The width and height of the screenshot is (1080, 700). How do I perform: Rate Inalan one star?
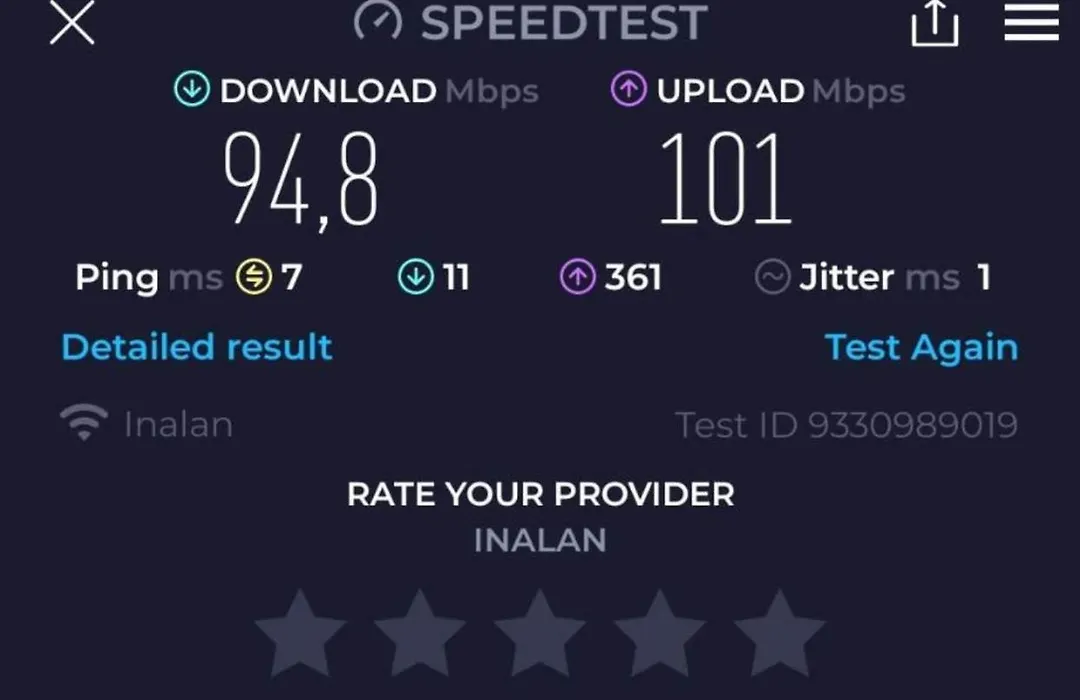tap(300, 633)
